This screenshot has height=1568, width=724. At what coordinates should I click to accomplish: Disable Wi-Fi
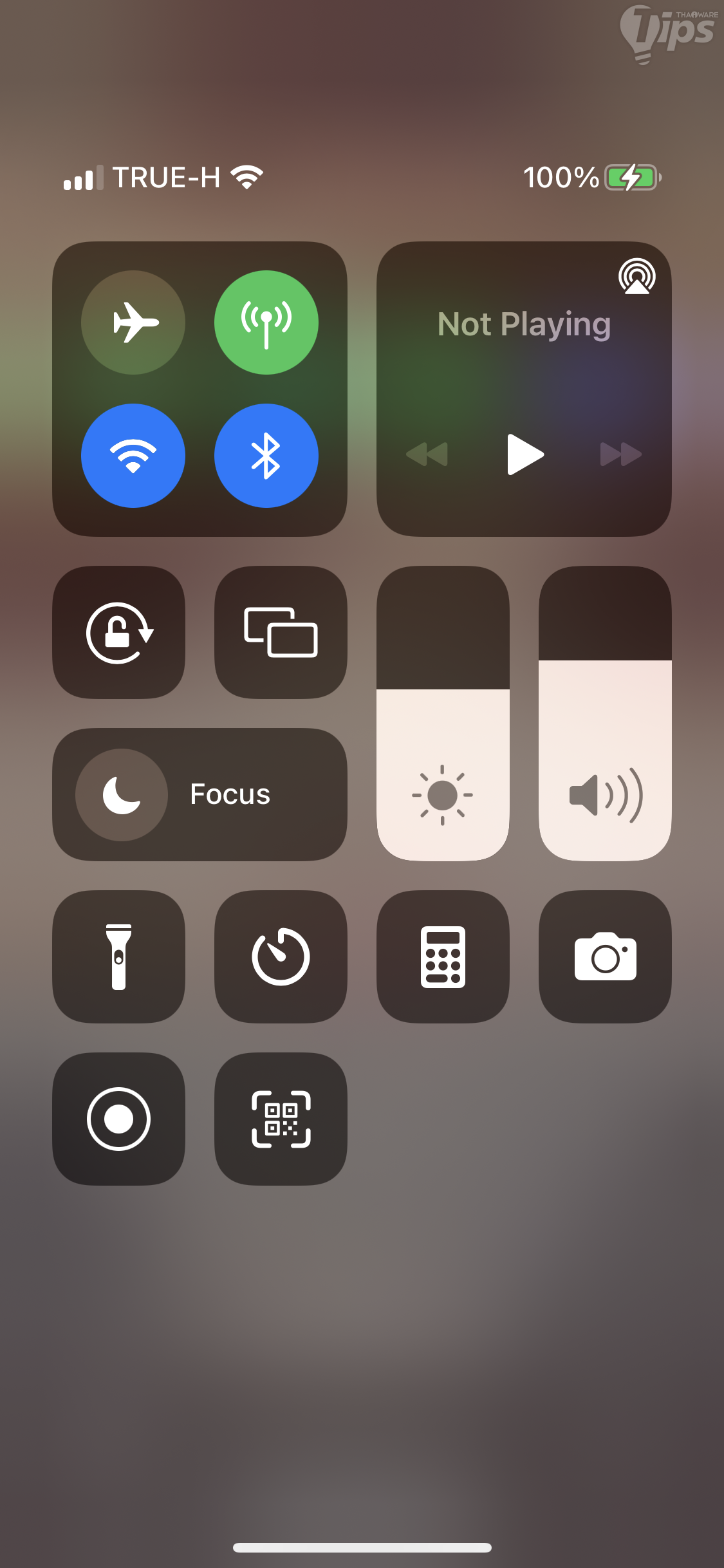[133, 456]
